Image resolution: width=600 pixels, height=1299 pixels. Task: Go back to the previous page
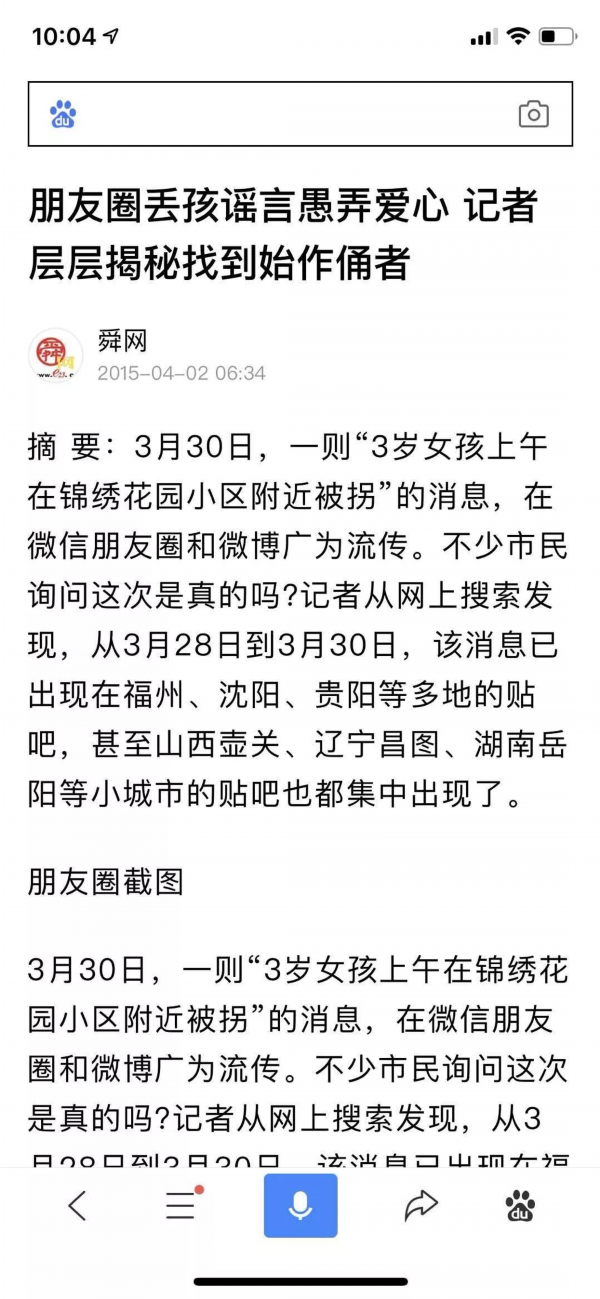pyautogui.click(x=78, y=1206)
